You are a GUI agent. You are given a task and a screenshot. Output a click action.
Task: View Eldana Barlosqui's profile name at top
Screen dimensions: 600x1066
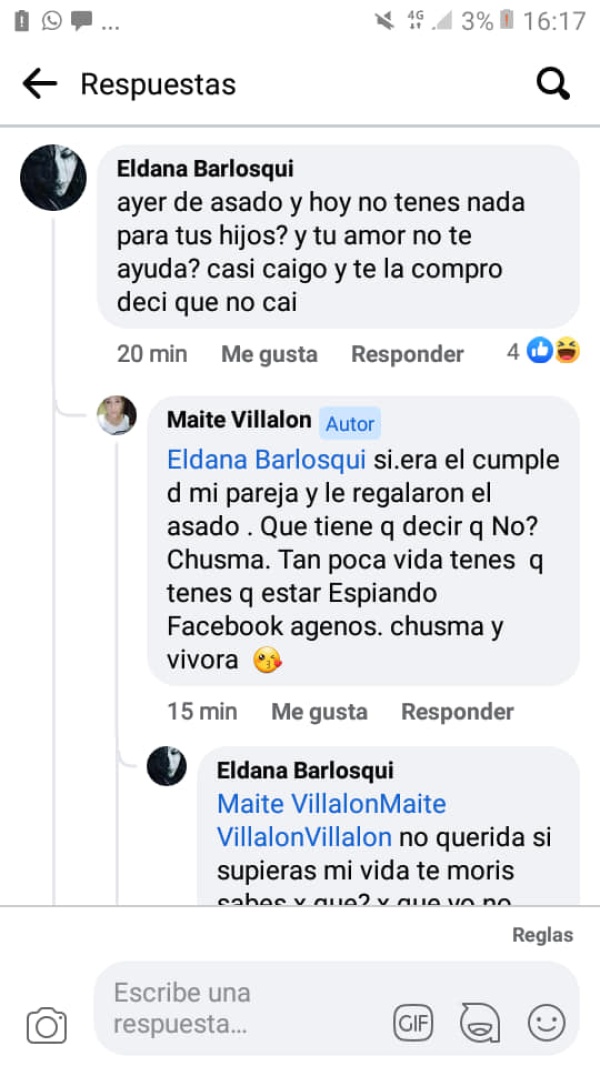205,169
